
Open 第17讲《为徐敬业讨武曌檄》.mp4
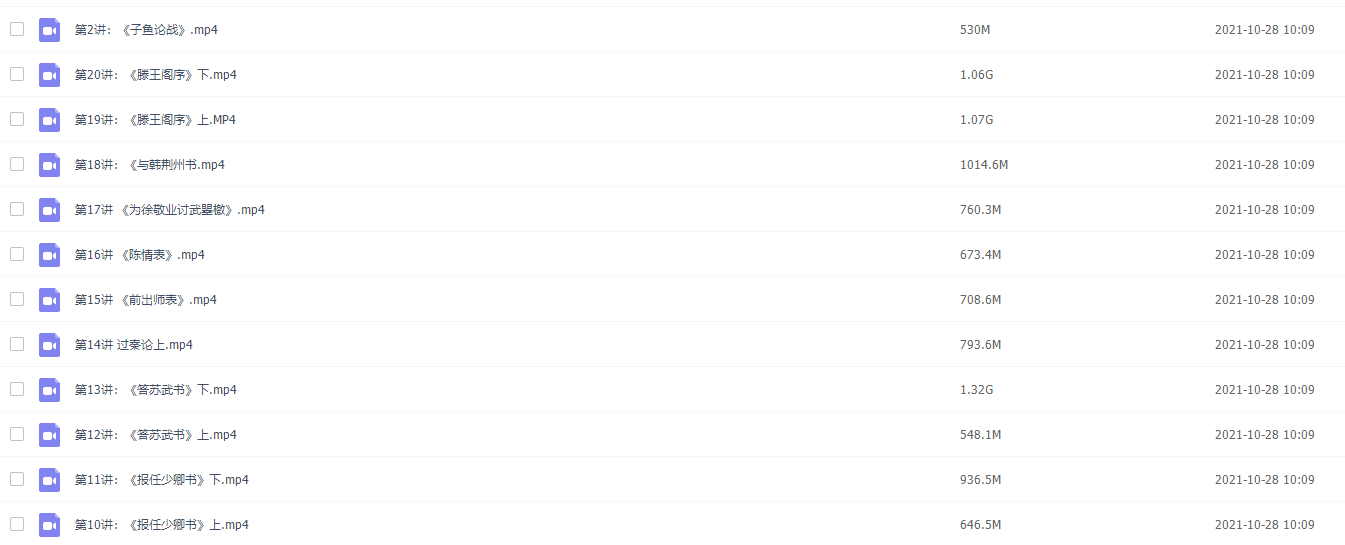tap(169, 210)
